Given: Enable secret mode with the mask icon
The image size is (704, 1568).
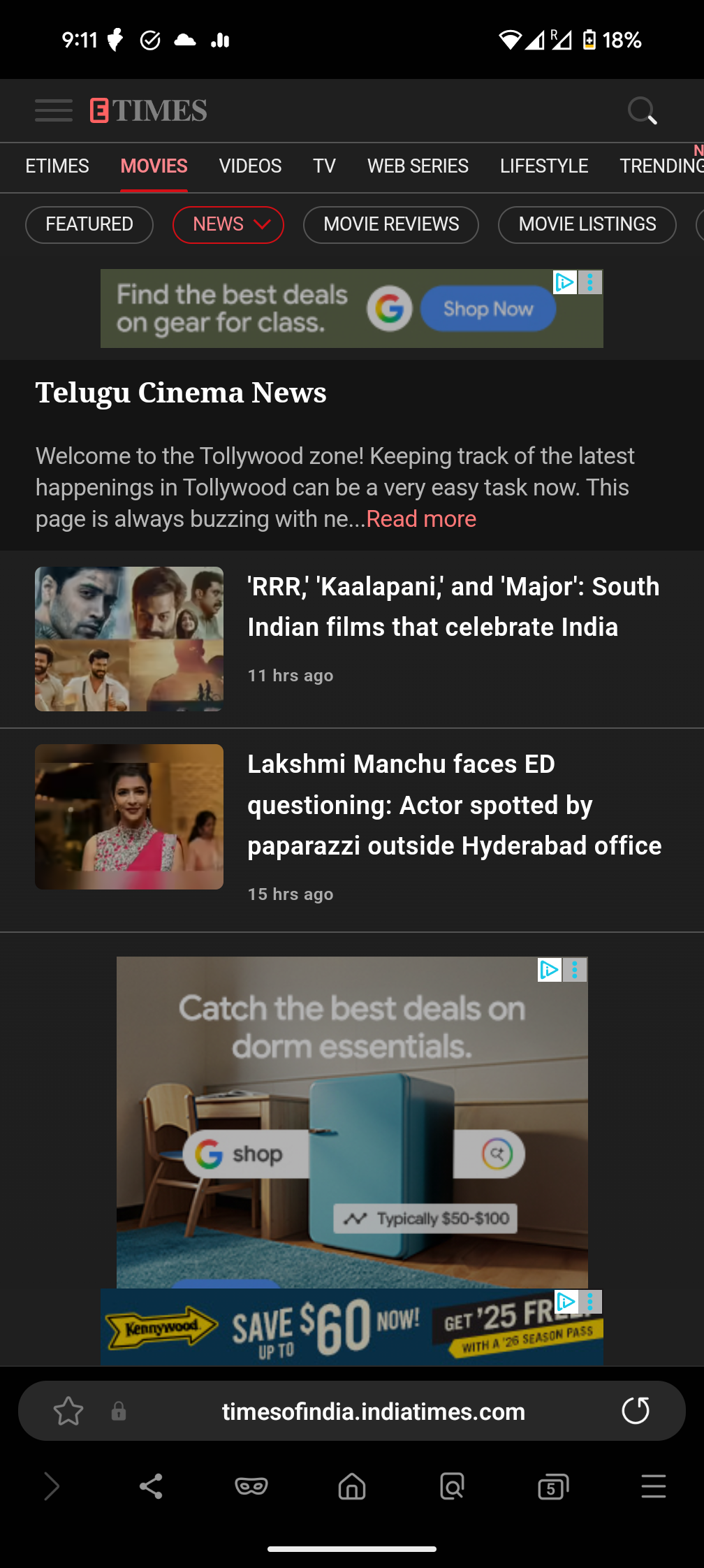Looking at the screenshot, I should [x=251, y=1486].
